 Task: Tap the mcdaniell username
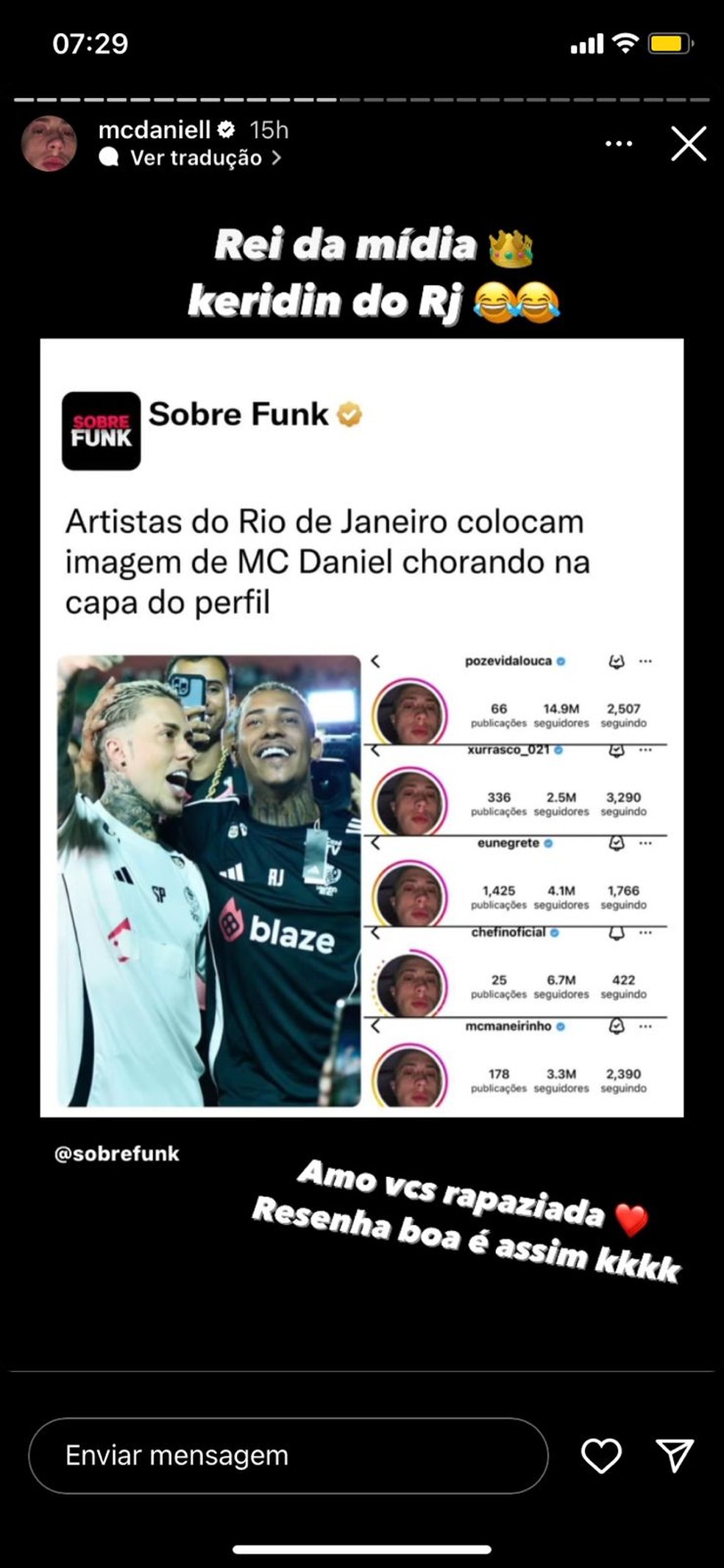(x=155, y=130)
